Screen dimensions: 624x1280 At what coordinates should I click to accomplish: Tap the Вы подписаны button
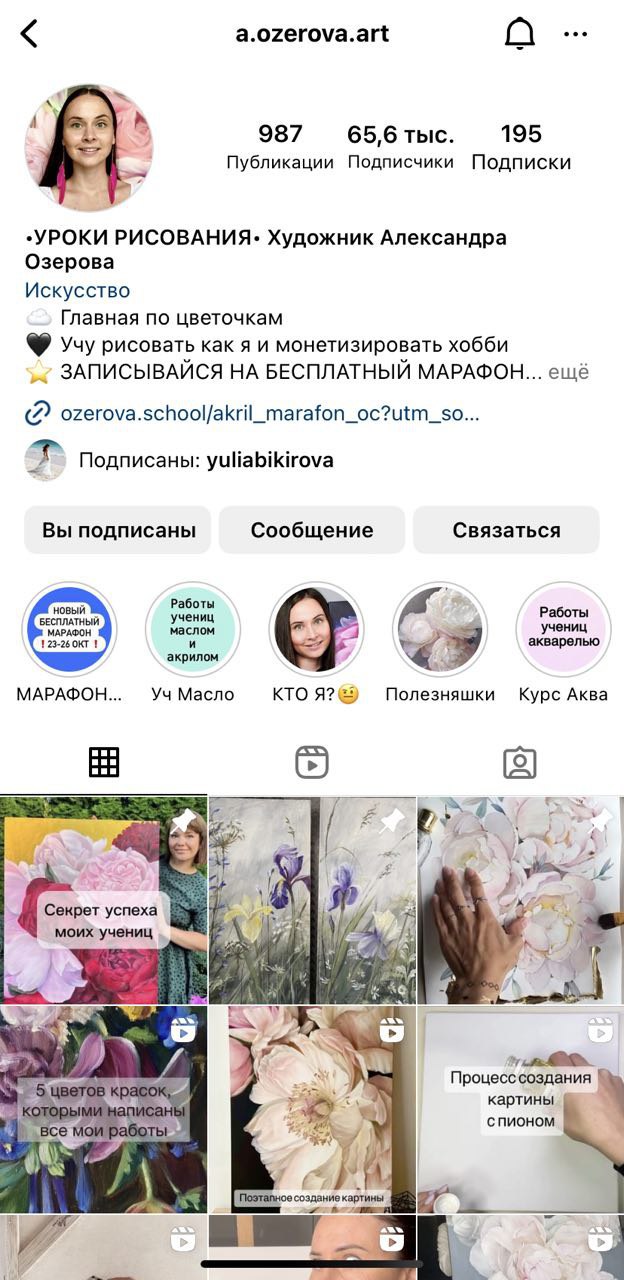pyautogui.click(x=118, y=530)
